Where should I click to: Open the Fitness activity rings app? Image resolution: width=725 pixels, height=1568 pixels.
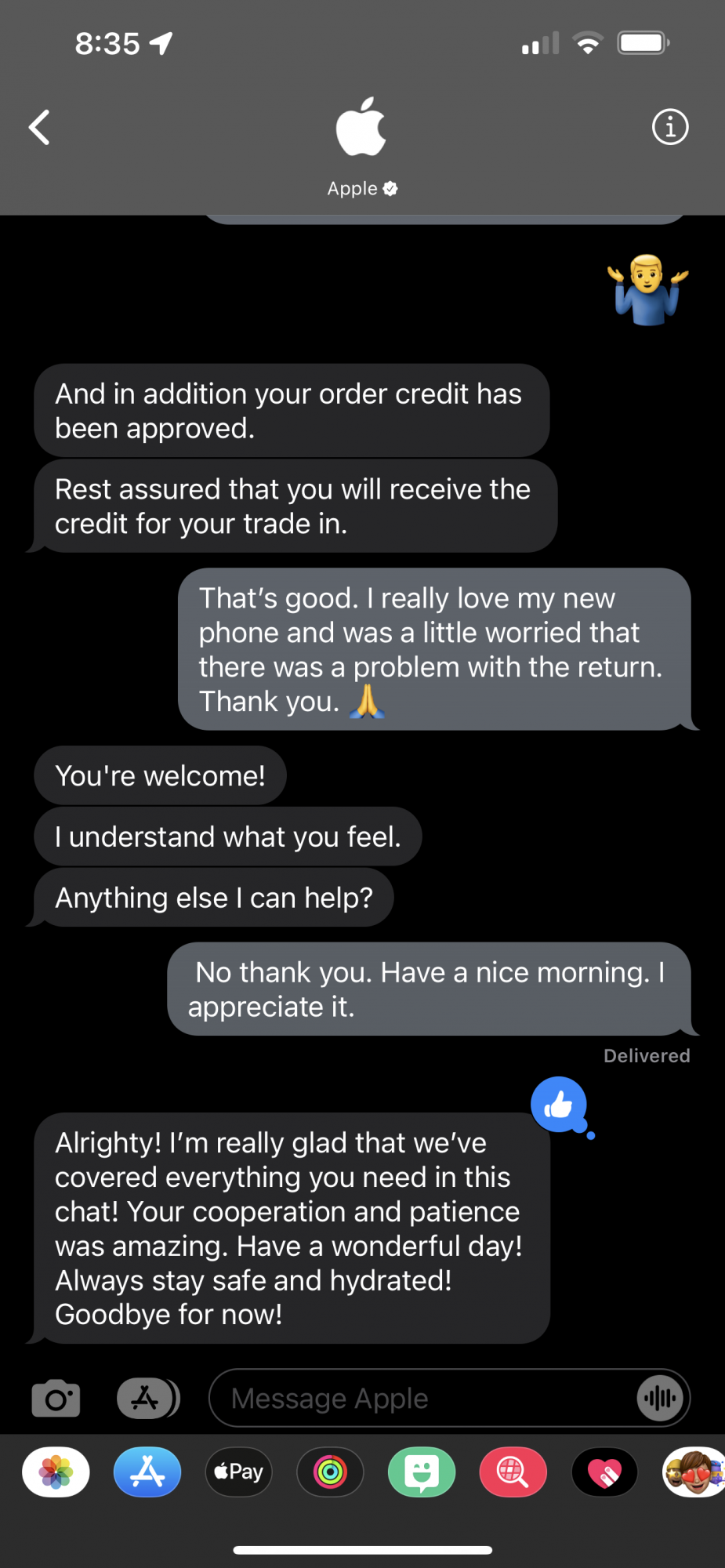coord(330,1472)
